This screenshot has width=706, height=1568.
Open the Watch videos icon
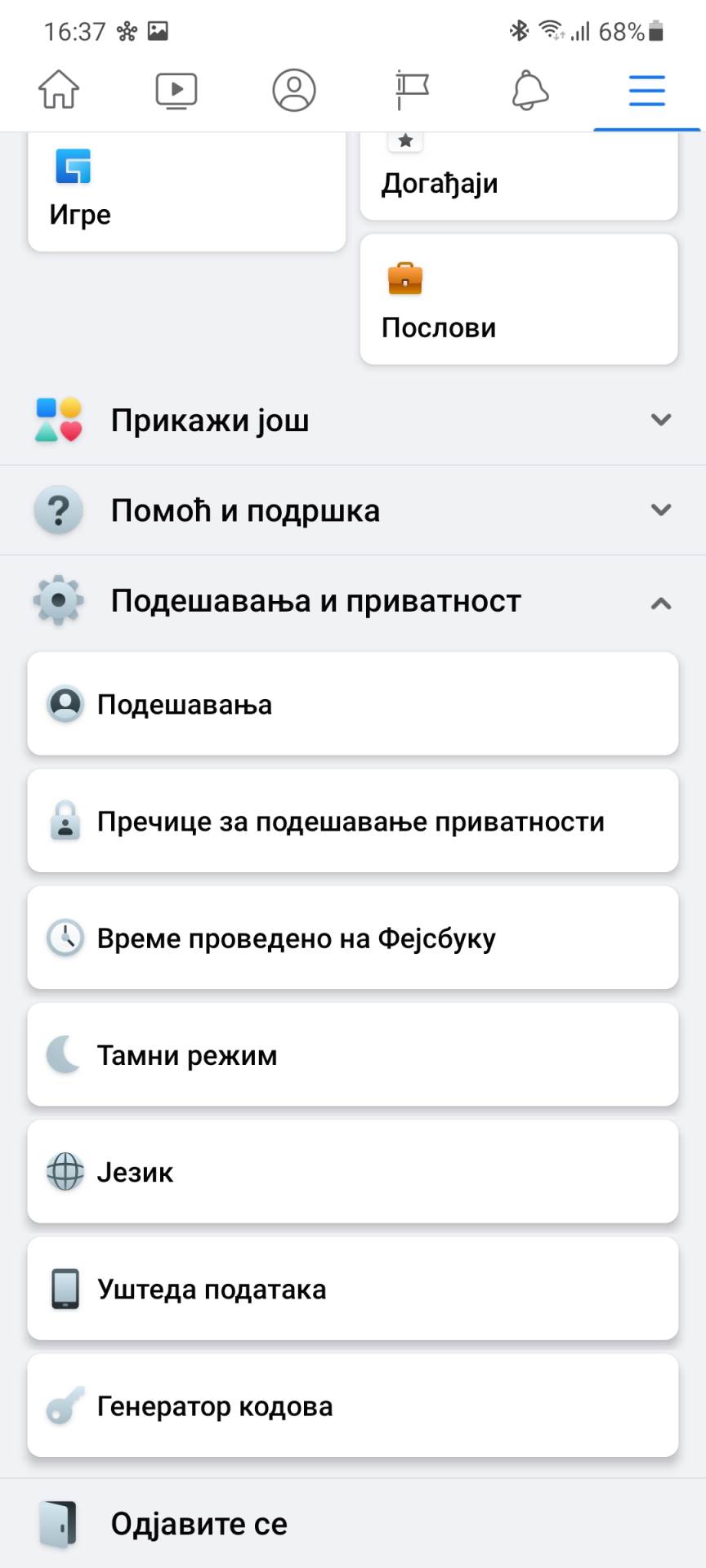[176, 91]
